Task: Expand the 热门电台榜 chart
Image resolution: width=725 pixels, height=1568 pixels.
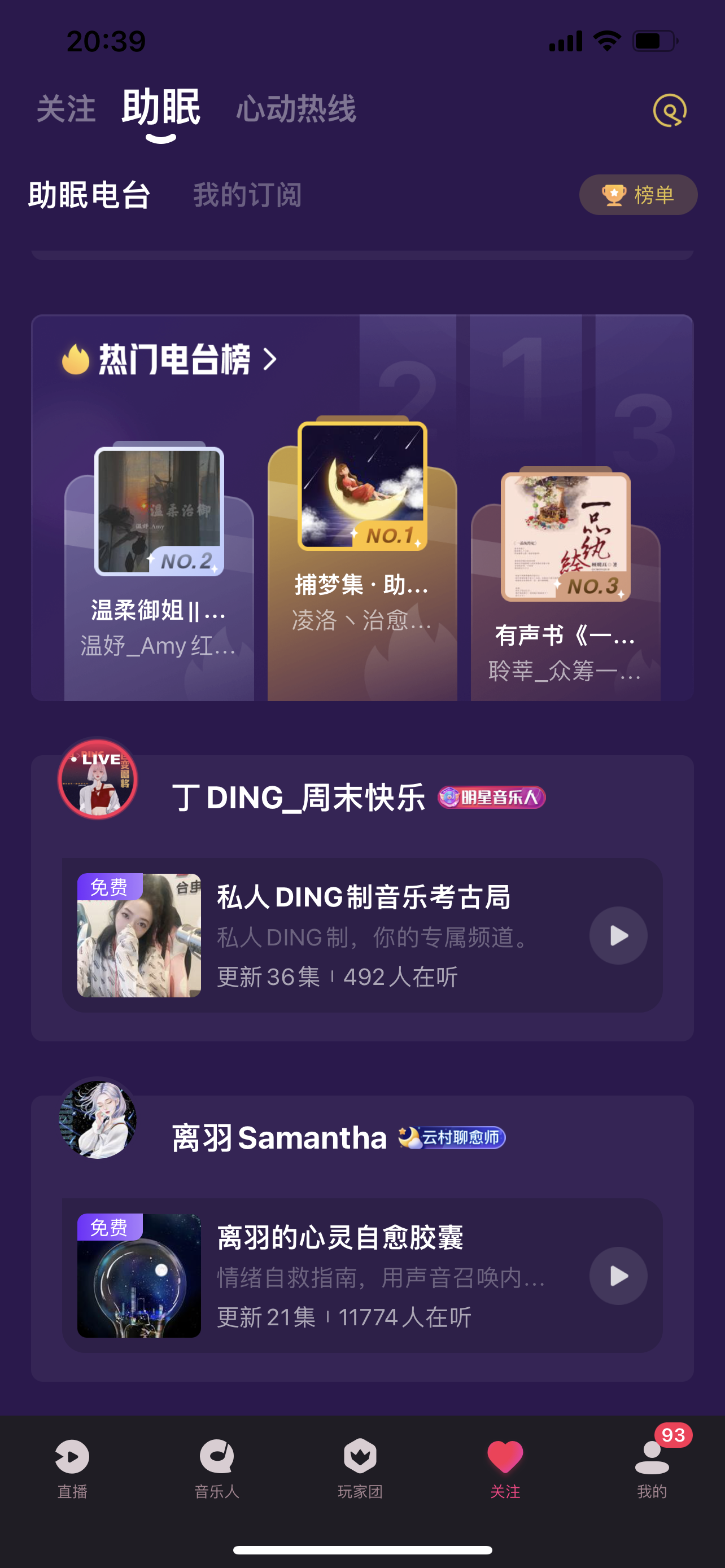Action: [172, 359]
